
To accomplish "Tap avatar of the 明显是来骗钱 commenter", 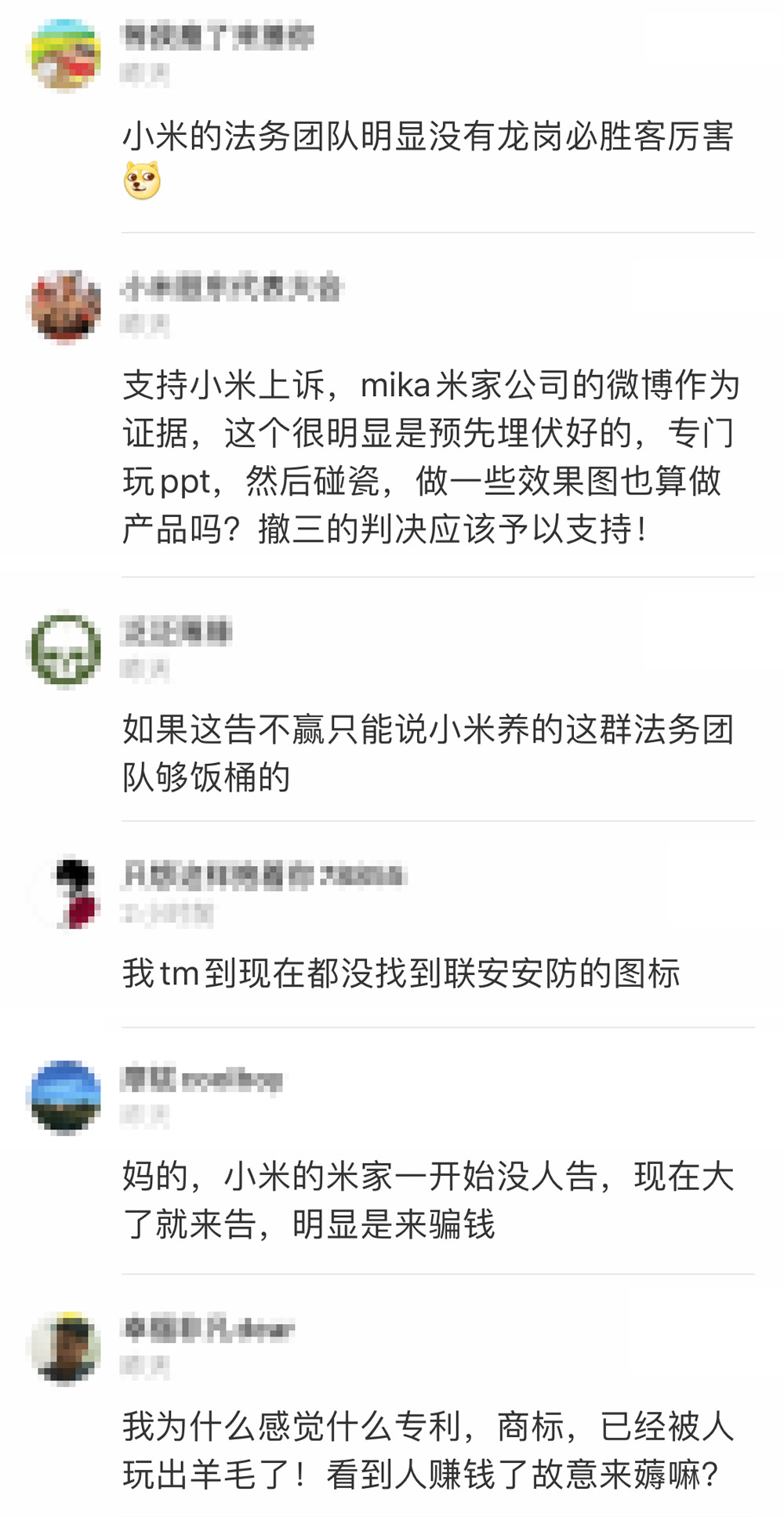I will click(x=64, y=1097).
